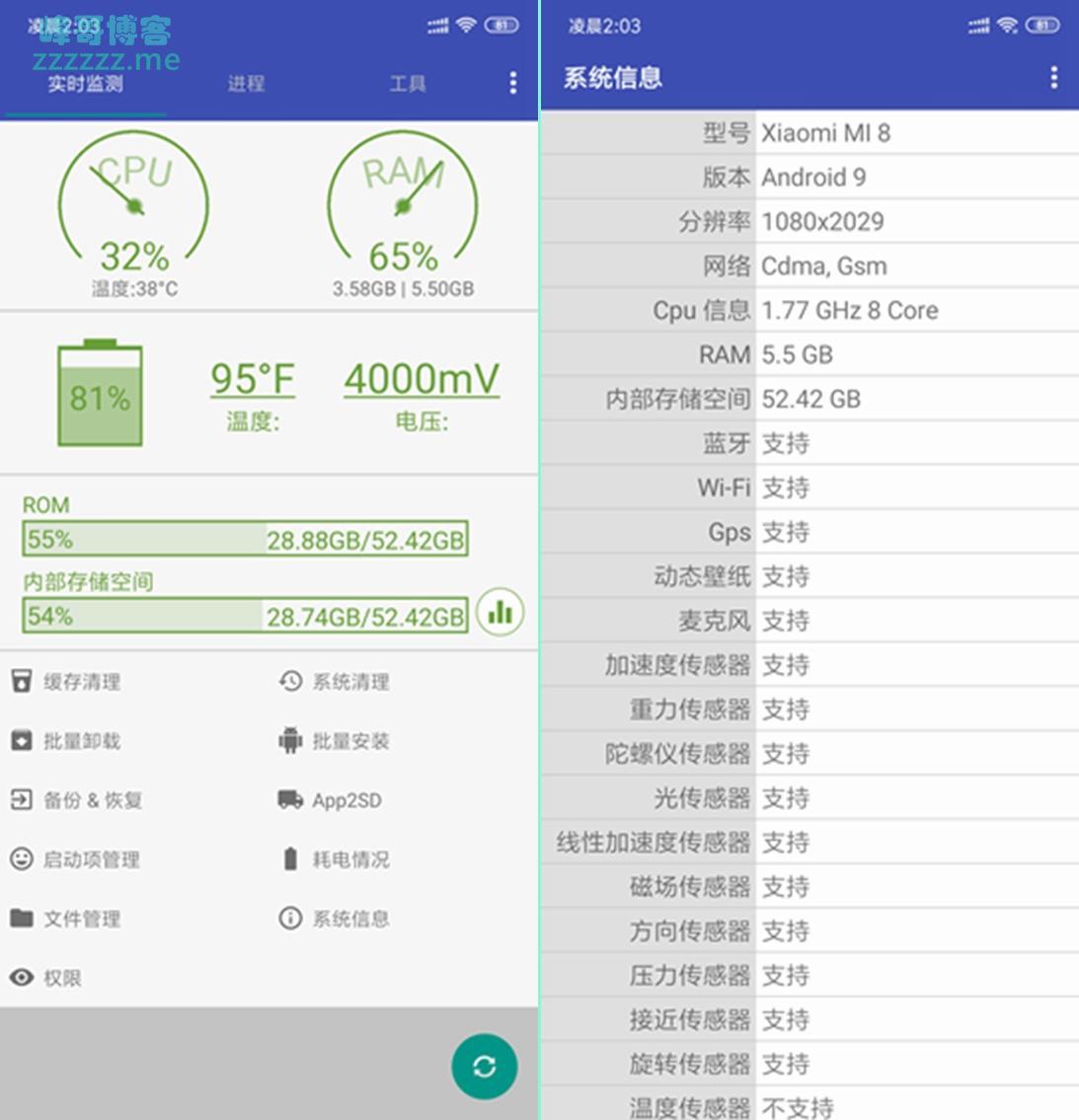This screenshot has width=1079, height=1120.
Task: Open overflow menu in the 系统信息 header
Action: [x=1054, y=78]
